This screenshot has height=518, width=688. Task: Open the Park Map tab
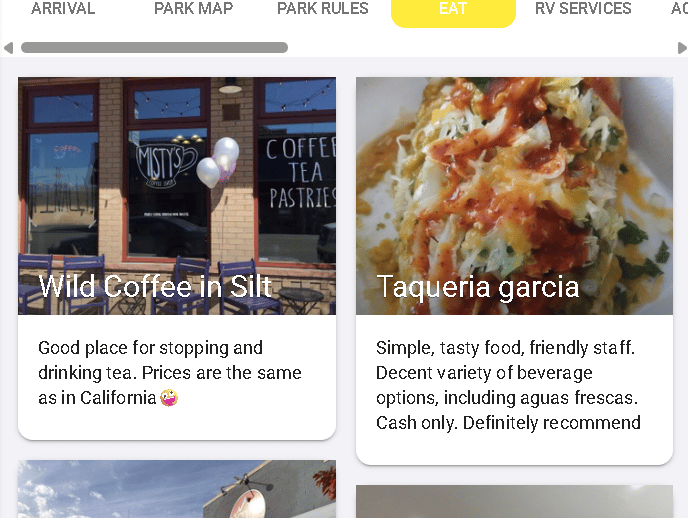pyautogui.click(x=193, y=9)
